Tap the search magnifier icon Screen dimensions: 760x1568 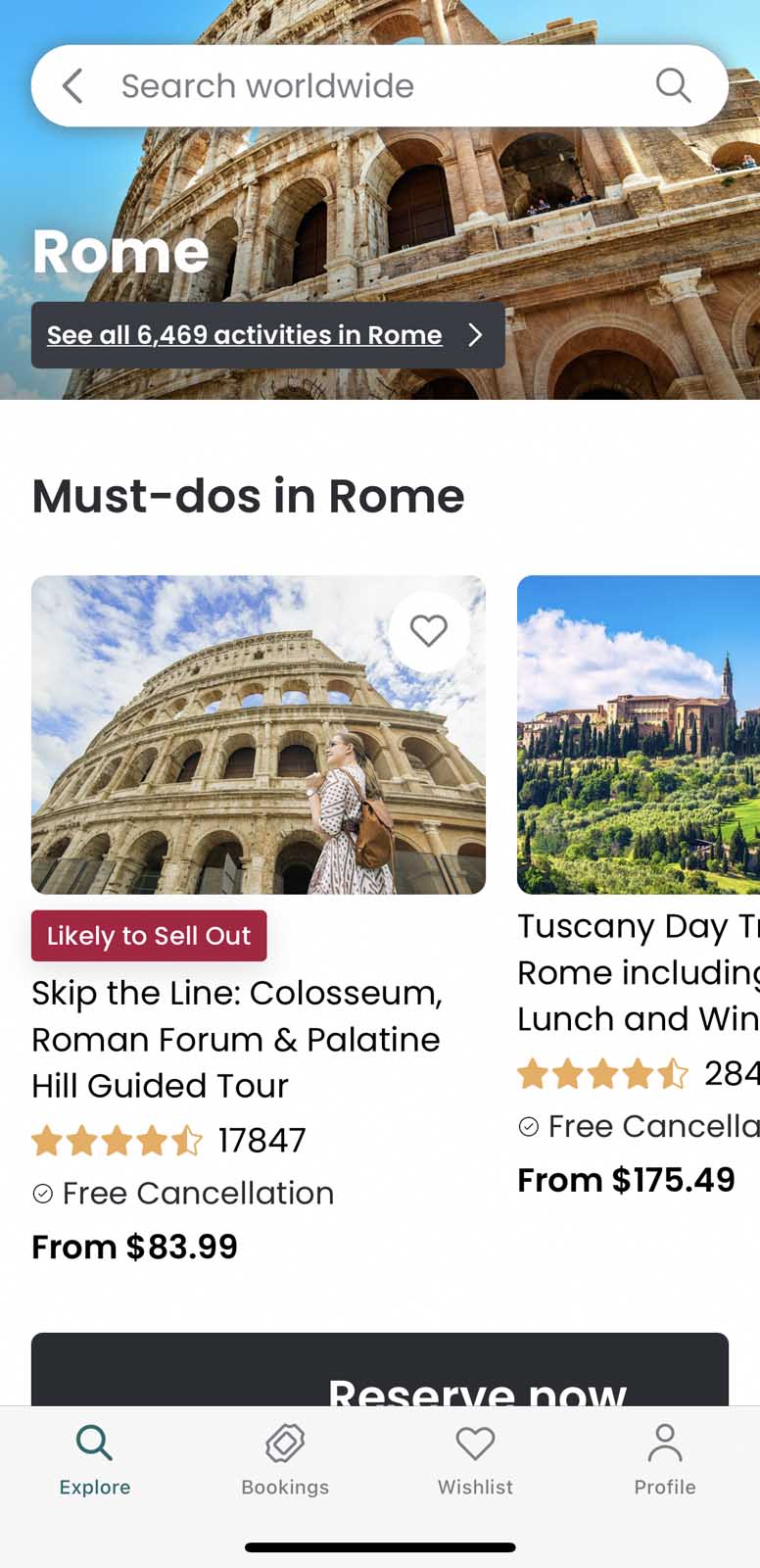[x=673, y=85]
